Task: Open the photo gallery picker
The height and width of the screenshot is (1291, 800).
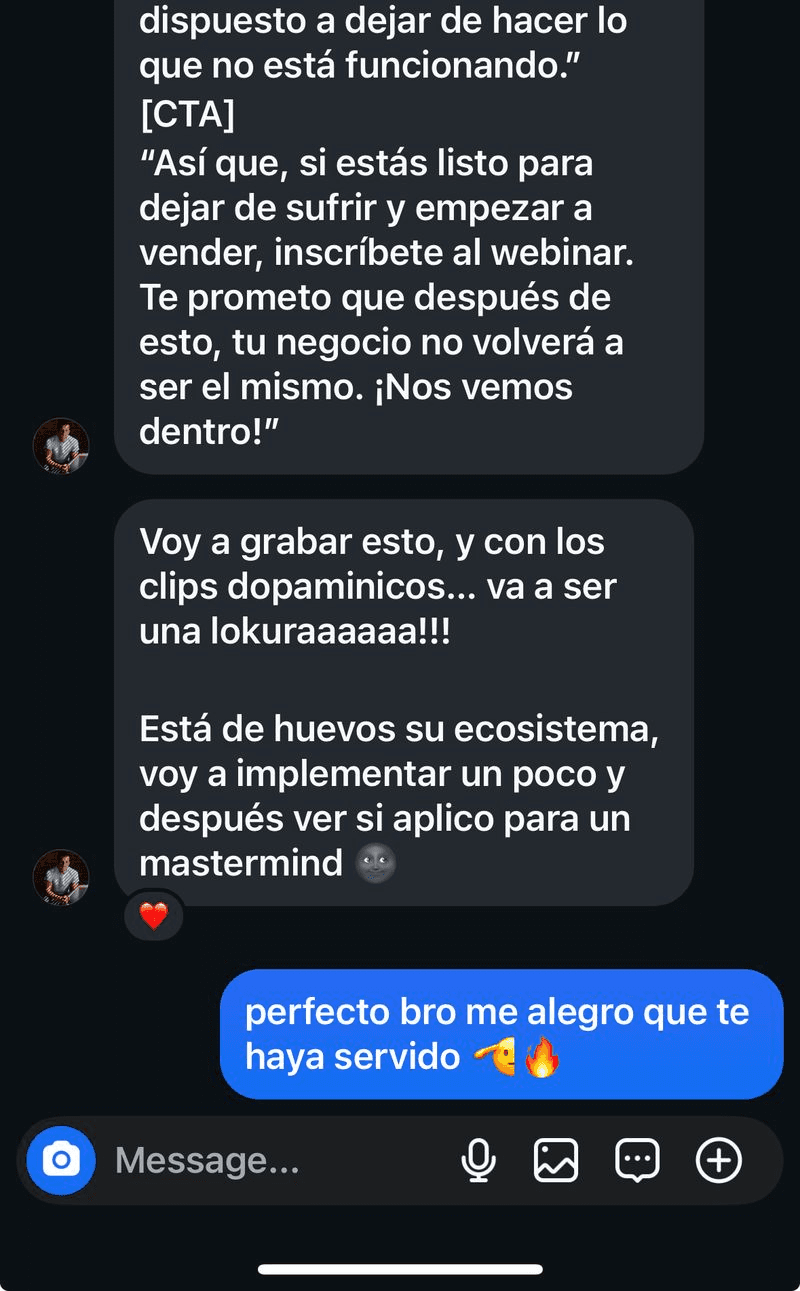Action: point(556,1160)
